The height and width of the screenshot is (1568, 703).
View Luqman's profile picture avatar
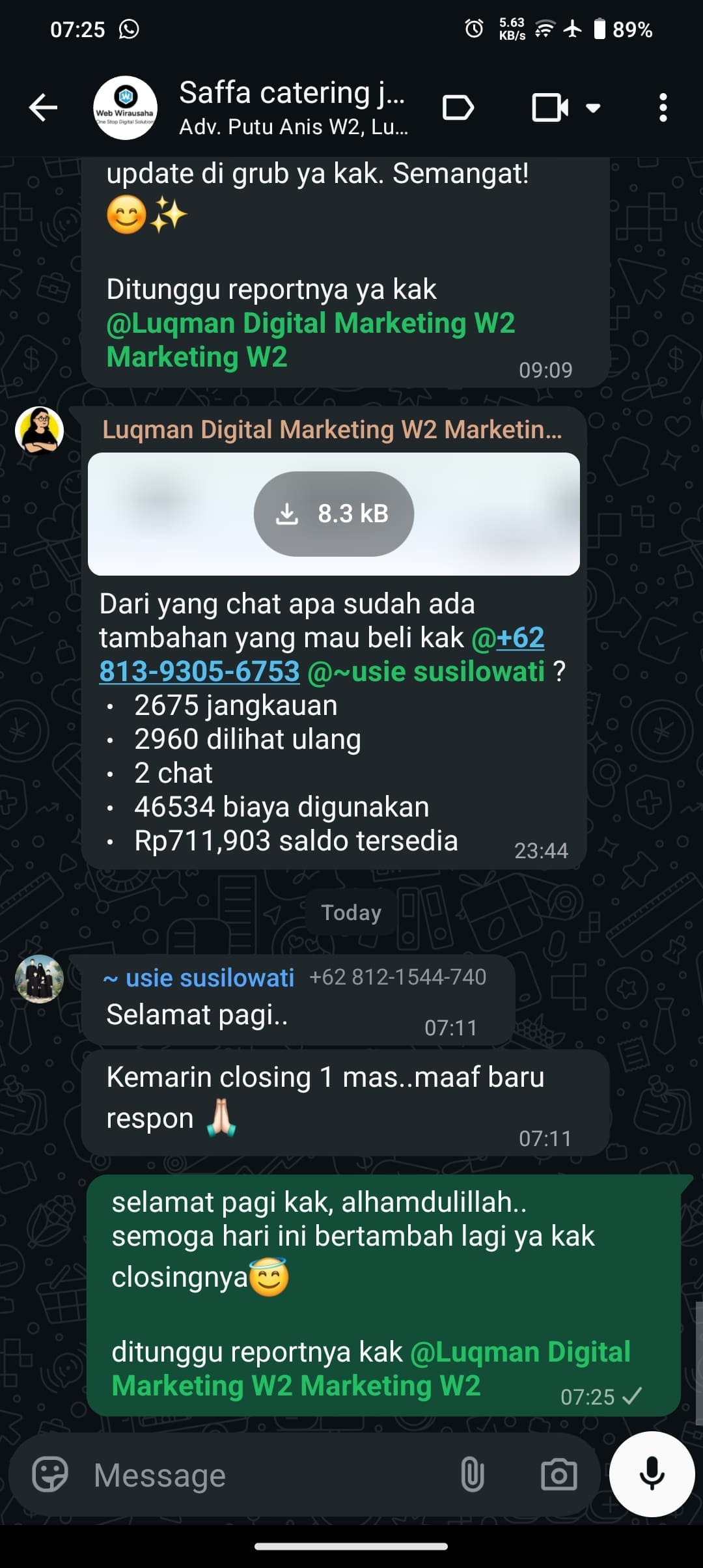(40, 430)
